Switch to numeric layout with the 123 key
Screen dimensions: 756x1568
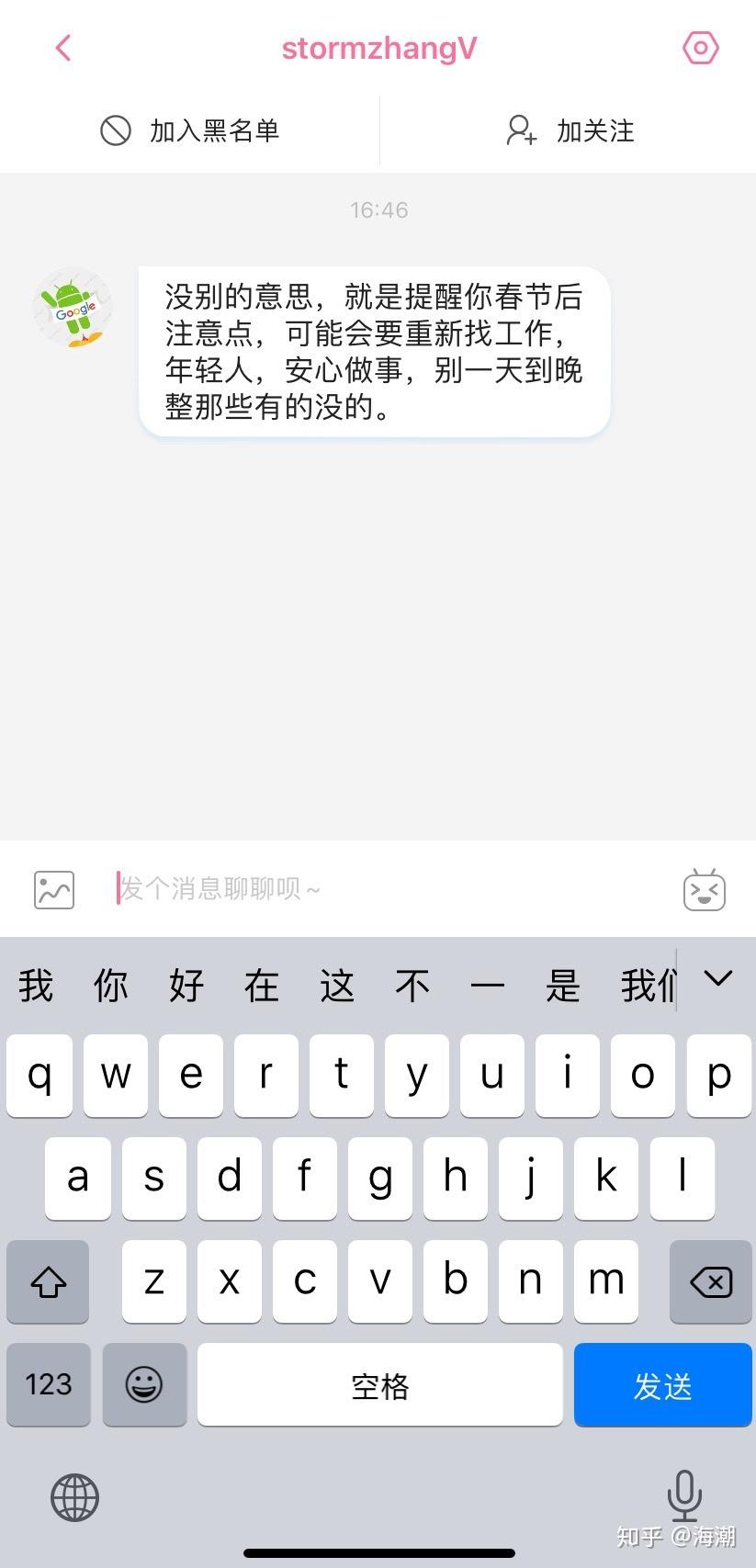(x=48, y=1384)
